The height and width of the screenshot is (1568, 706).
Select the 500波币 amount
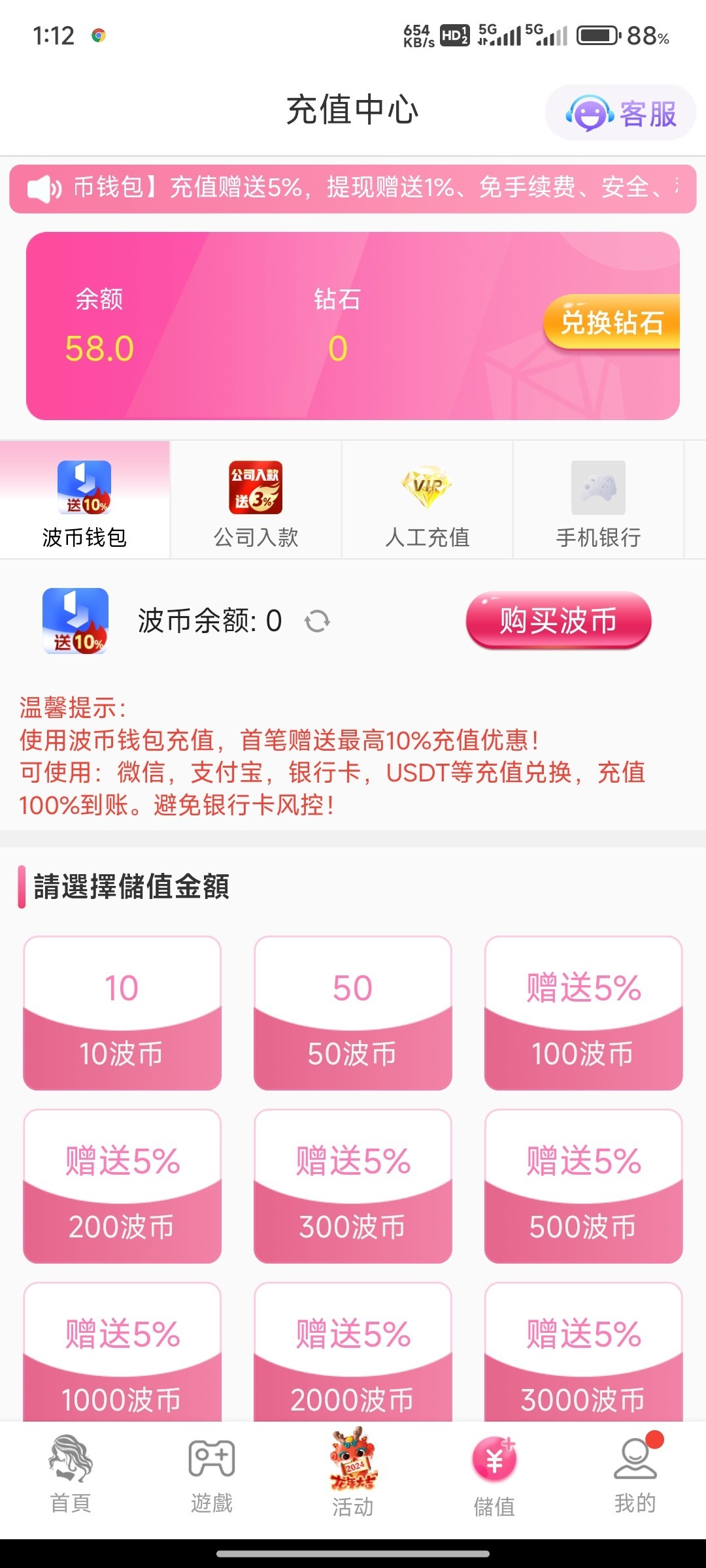click(x=583, y=1186)
